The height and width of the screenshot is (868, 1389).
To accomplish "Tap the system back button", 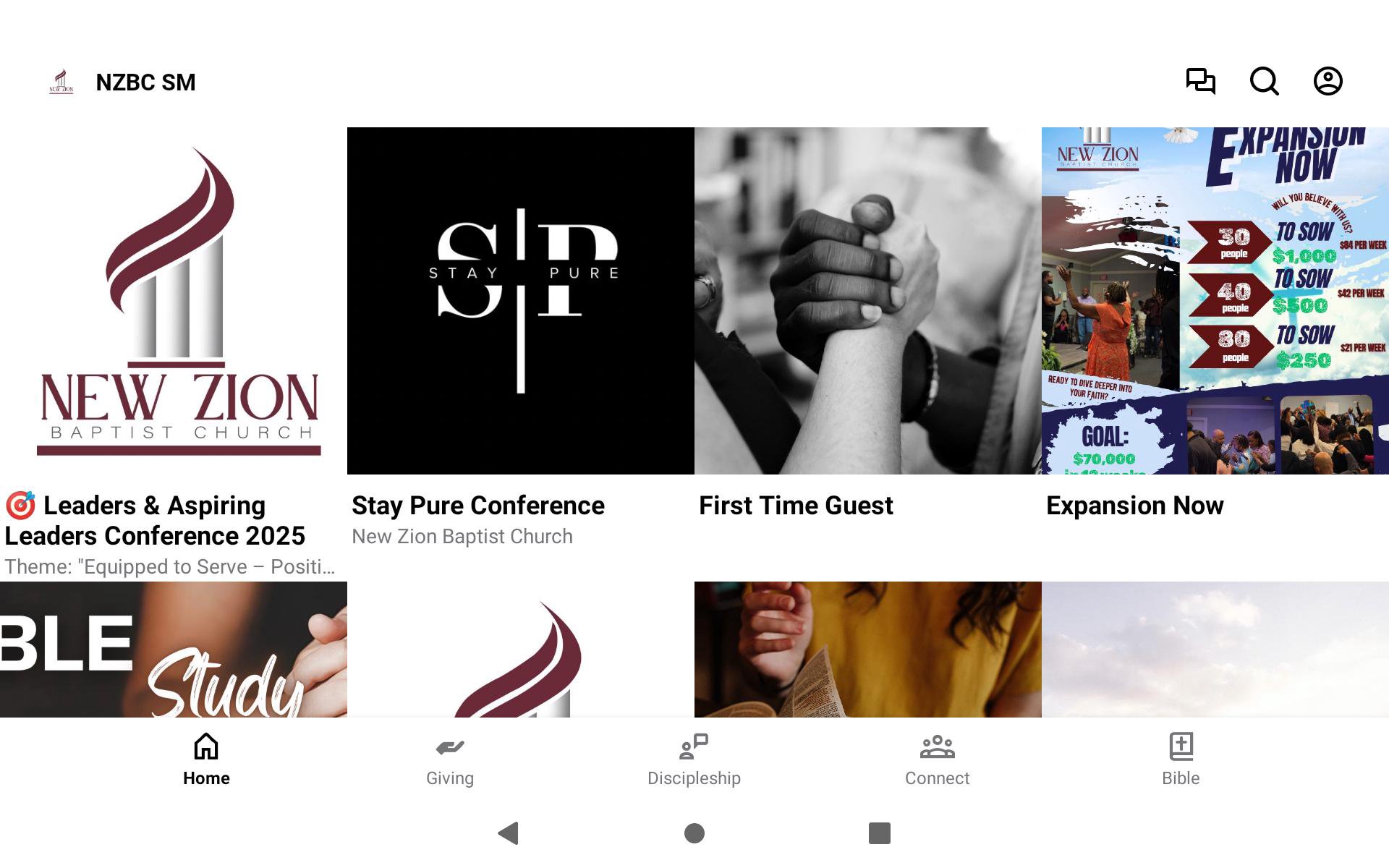I will 509,833.
